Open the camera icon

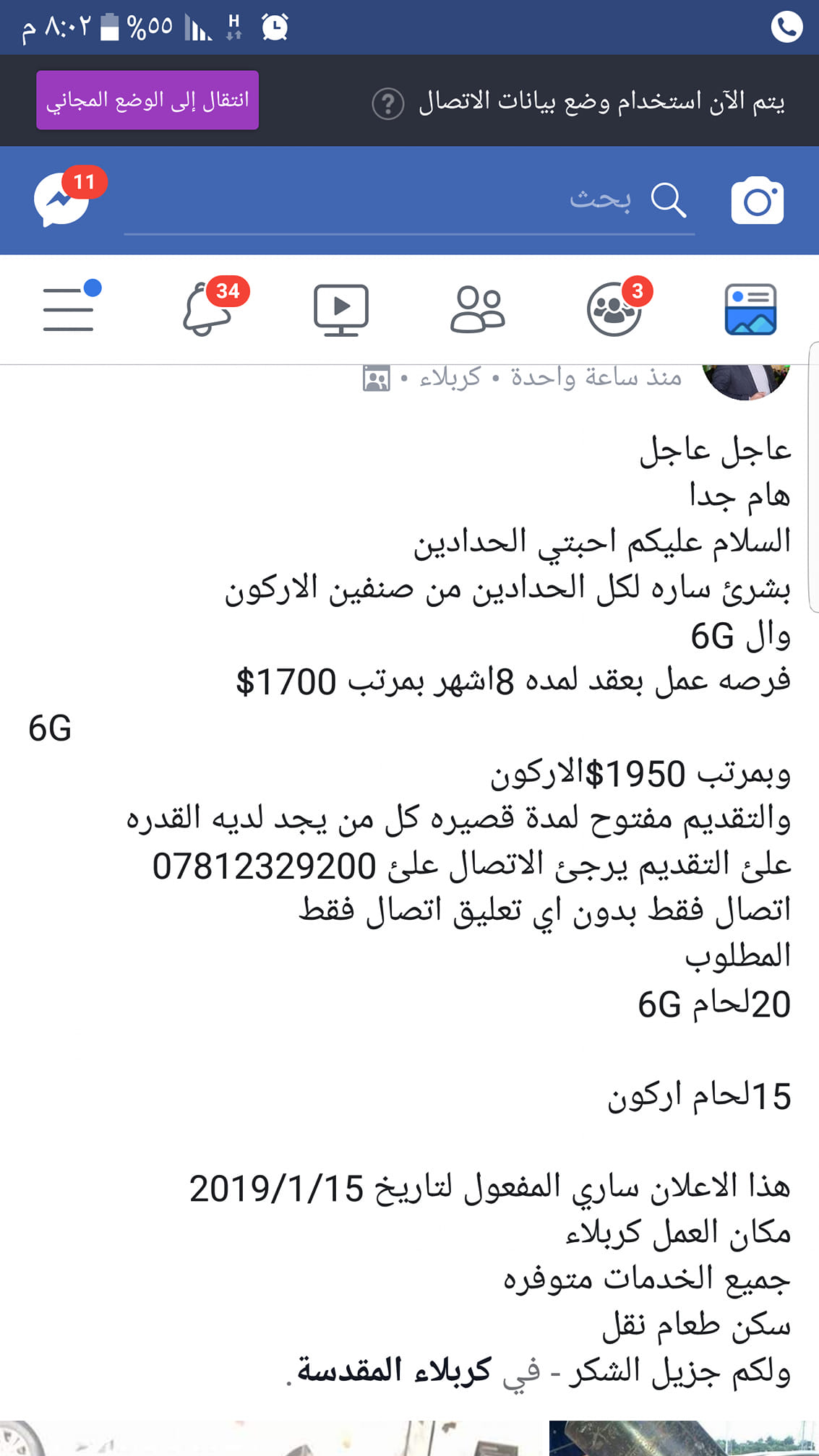click(x=757, y=200)
